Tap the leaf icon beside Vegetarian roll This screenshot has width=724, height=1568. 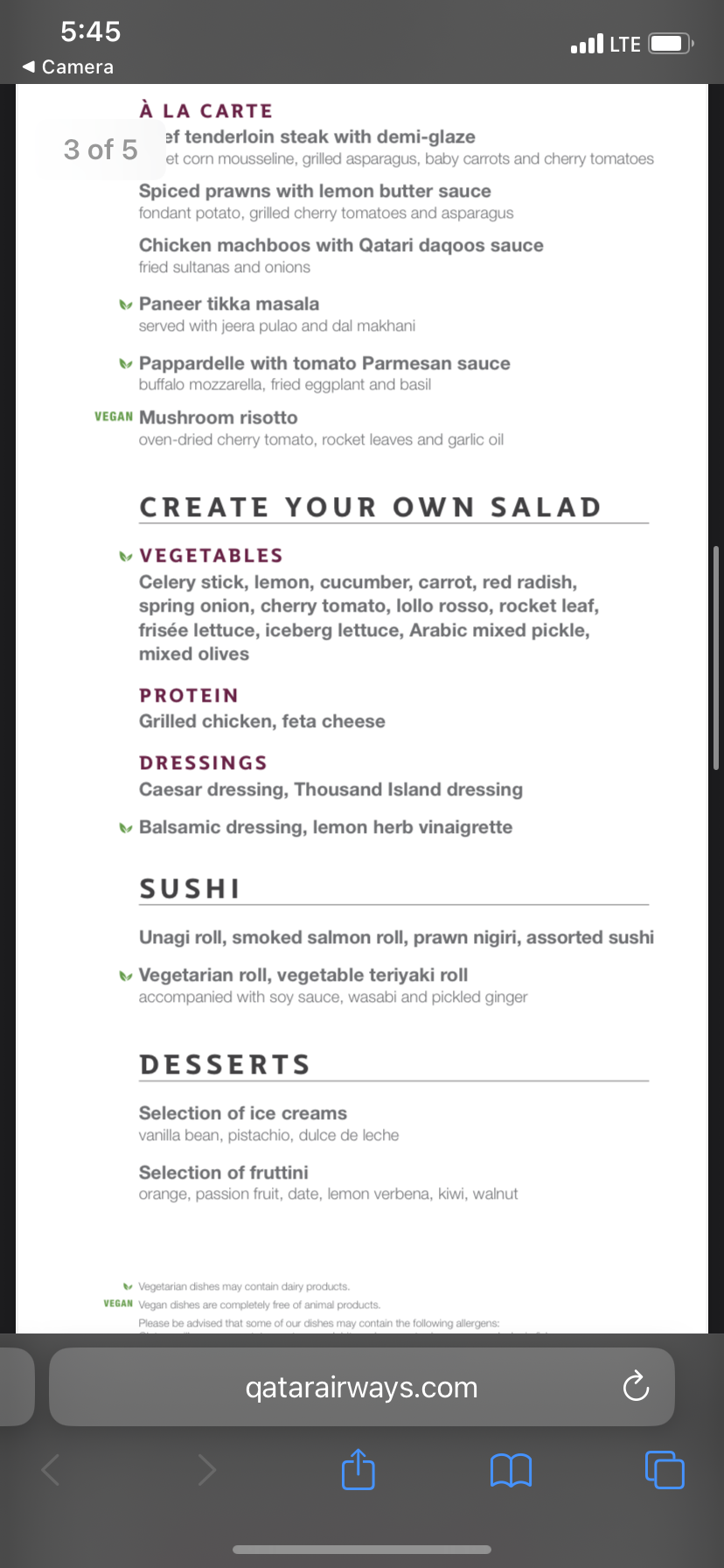126,974
